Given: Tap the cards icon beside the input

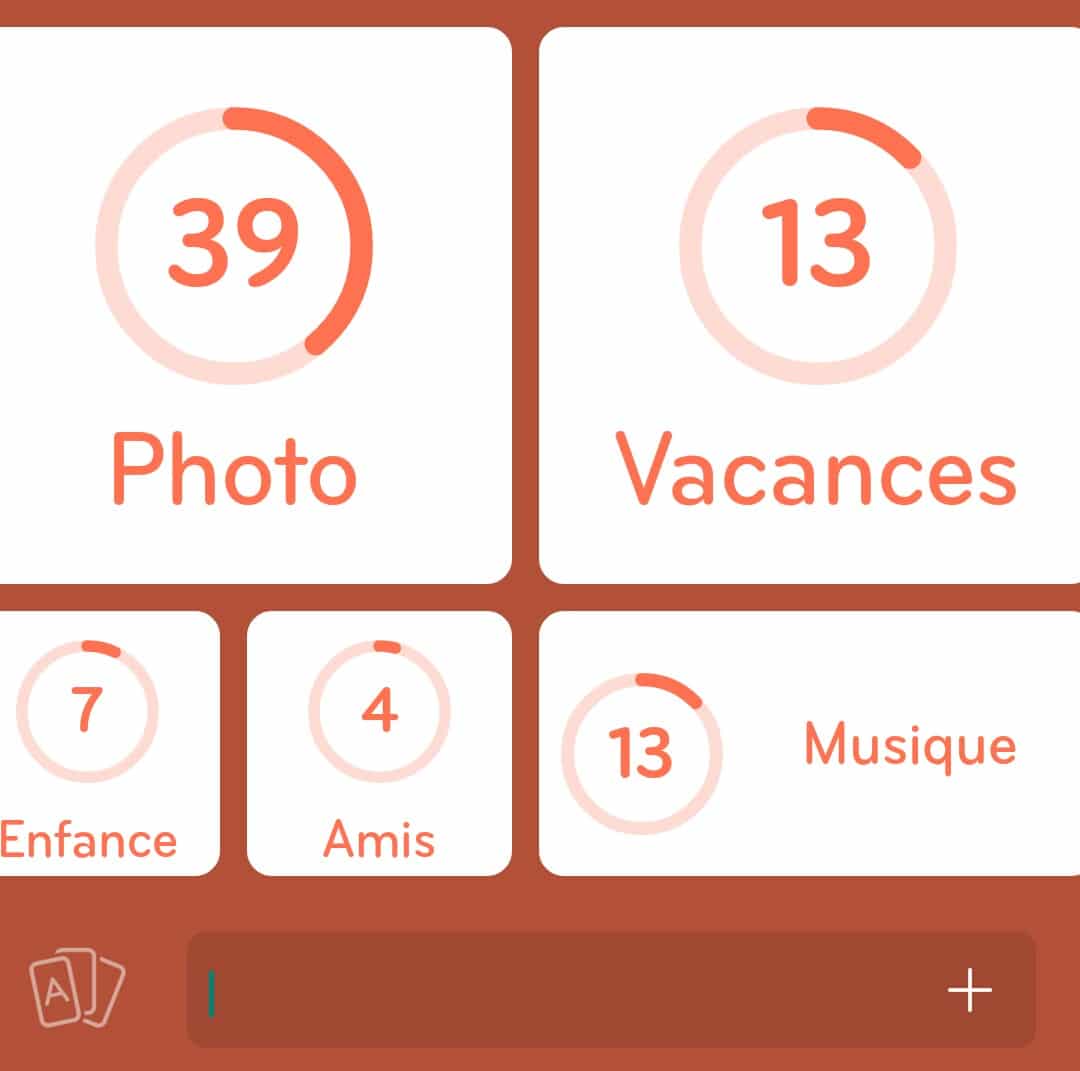Looking at the screenshot, I should tap(77, 988).
